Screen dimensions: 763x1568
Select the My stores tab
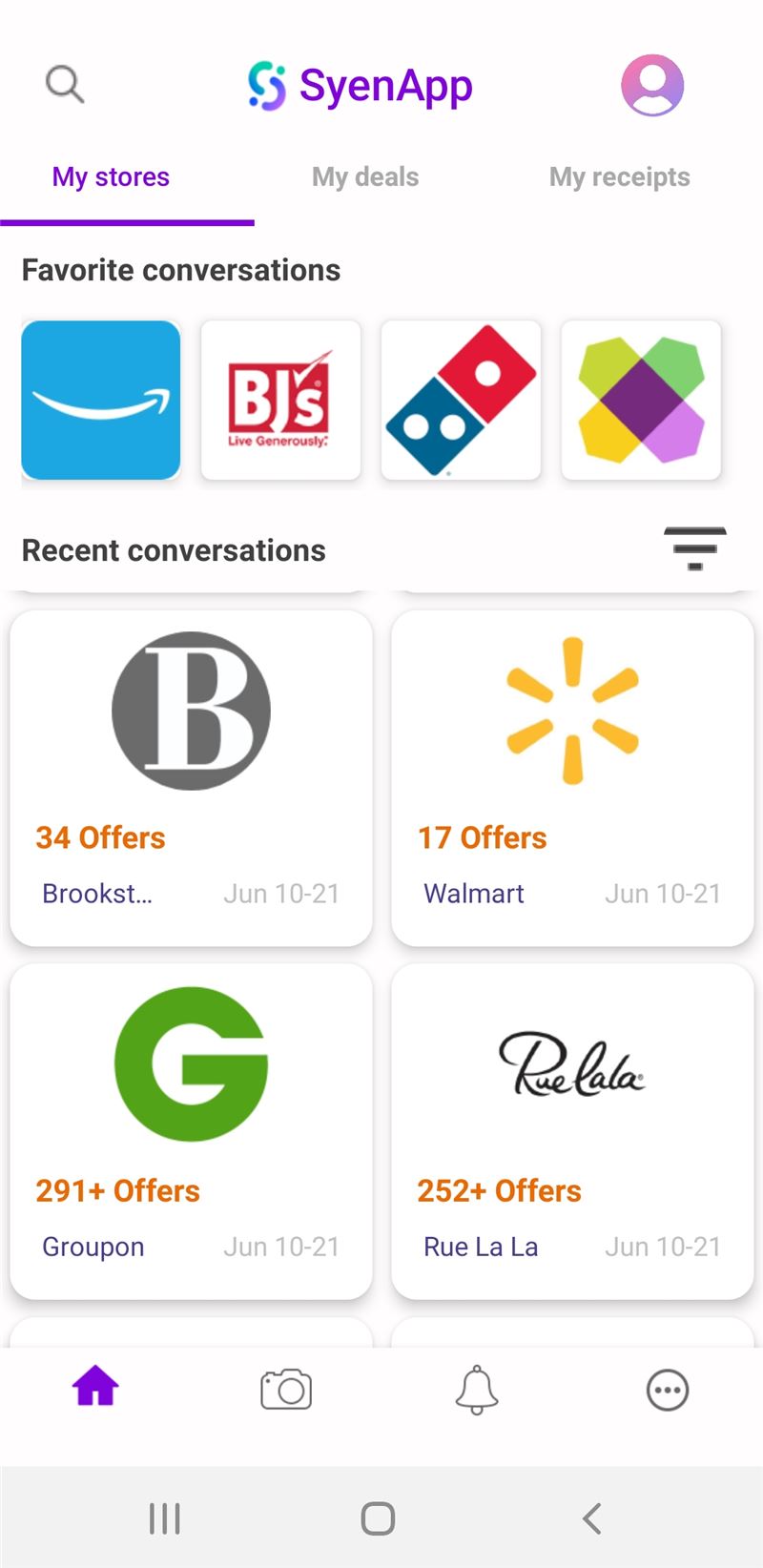click(x=111, y=177)
